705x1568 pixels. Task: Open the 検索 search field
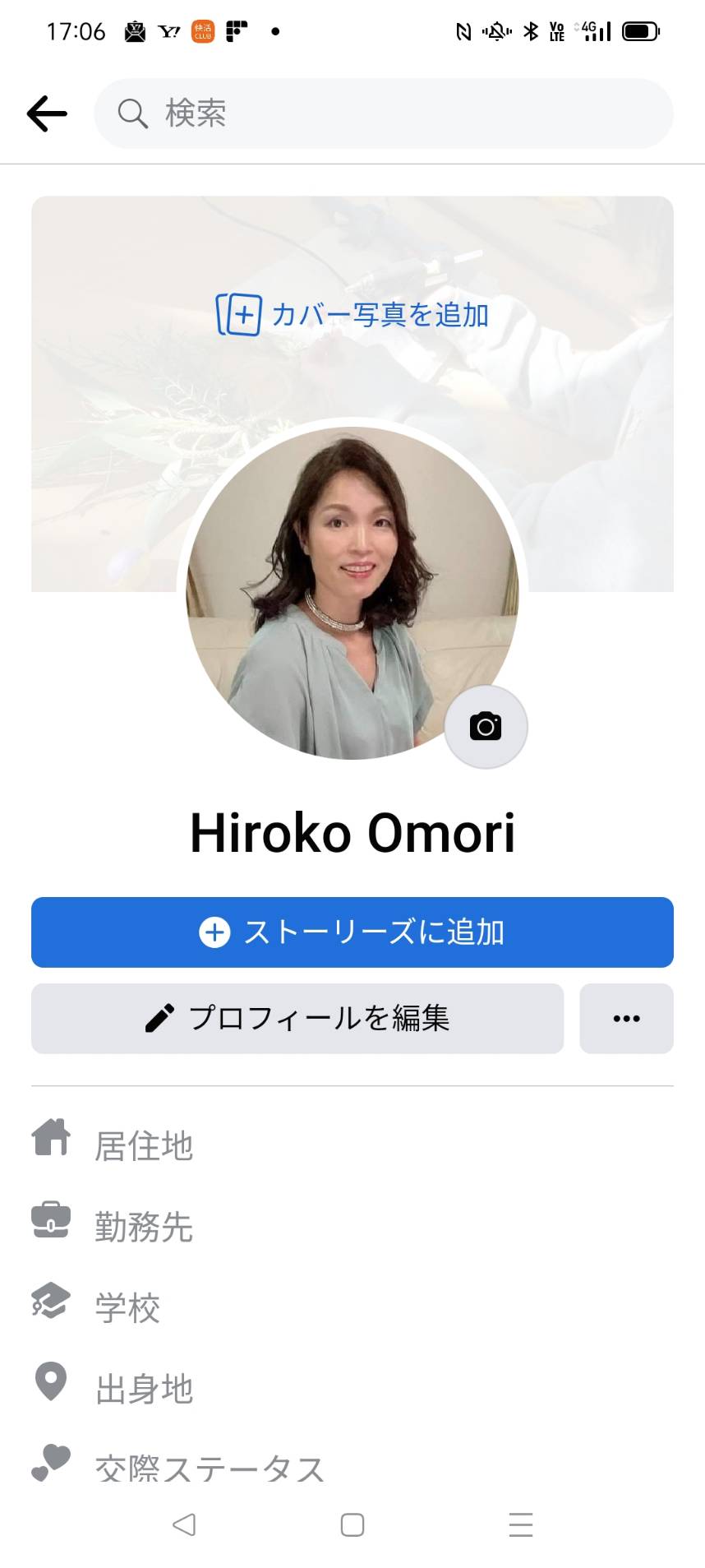click(384, 113)
